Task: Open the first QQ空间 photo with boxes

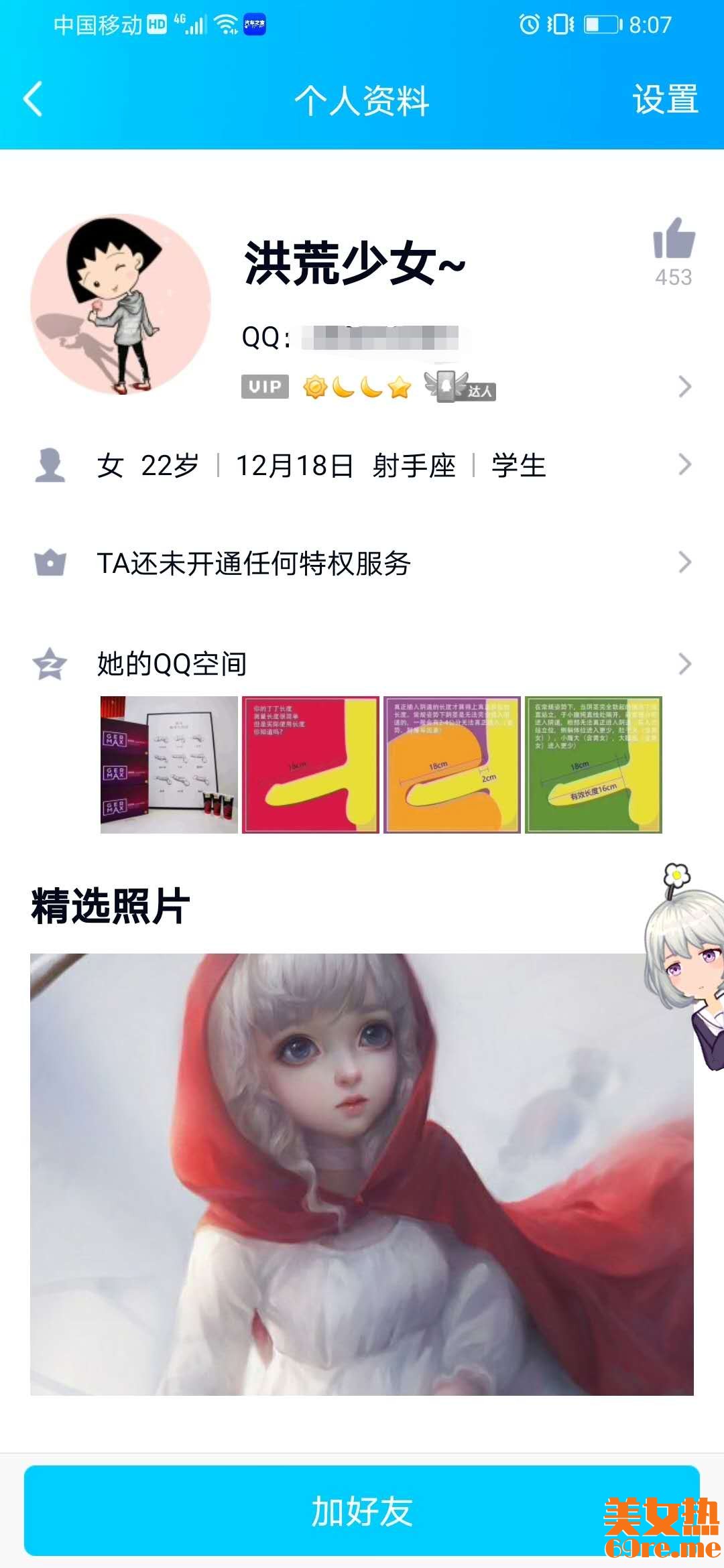Action: click(169, 765)
